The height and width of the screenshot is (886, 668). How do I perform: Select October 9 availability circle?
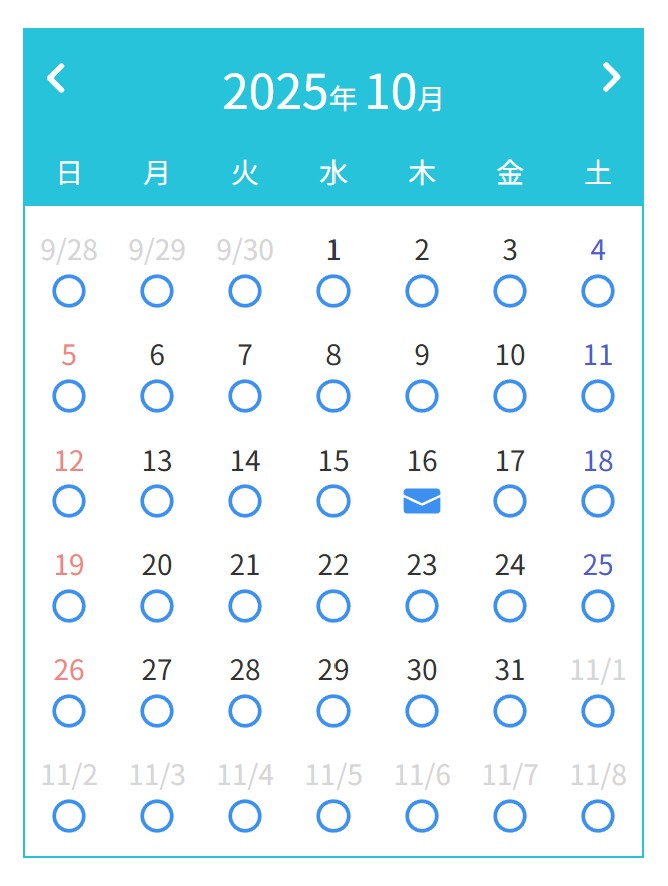(x=421, y=396)
